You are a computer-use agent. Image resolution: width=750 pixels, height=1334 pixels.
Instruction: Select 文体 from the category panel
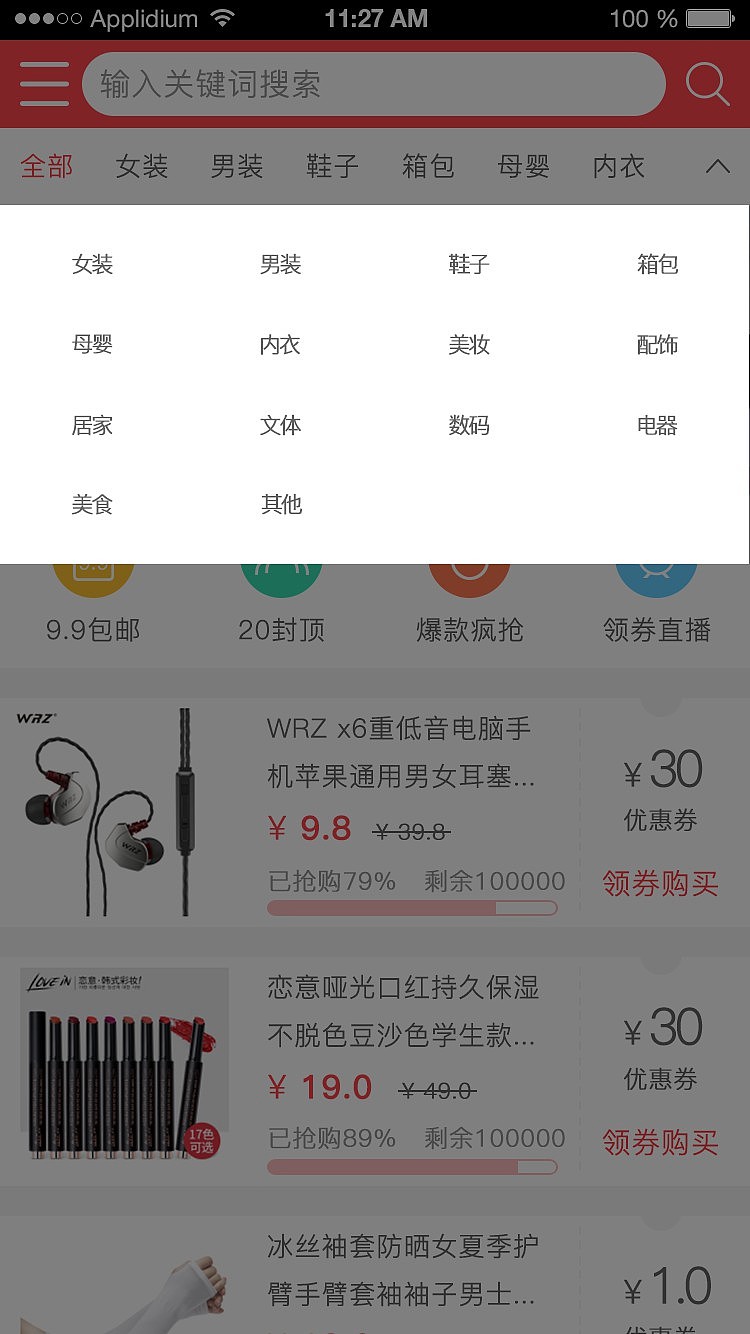click(x=281, y=425)
